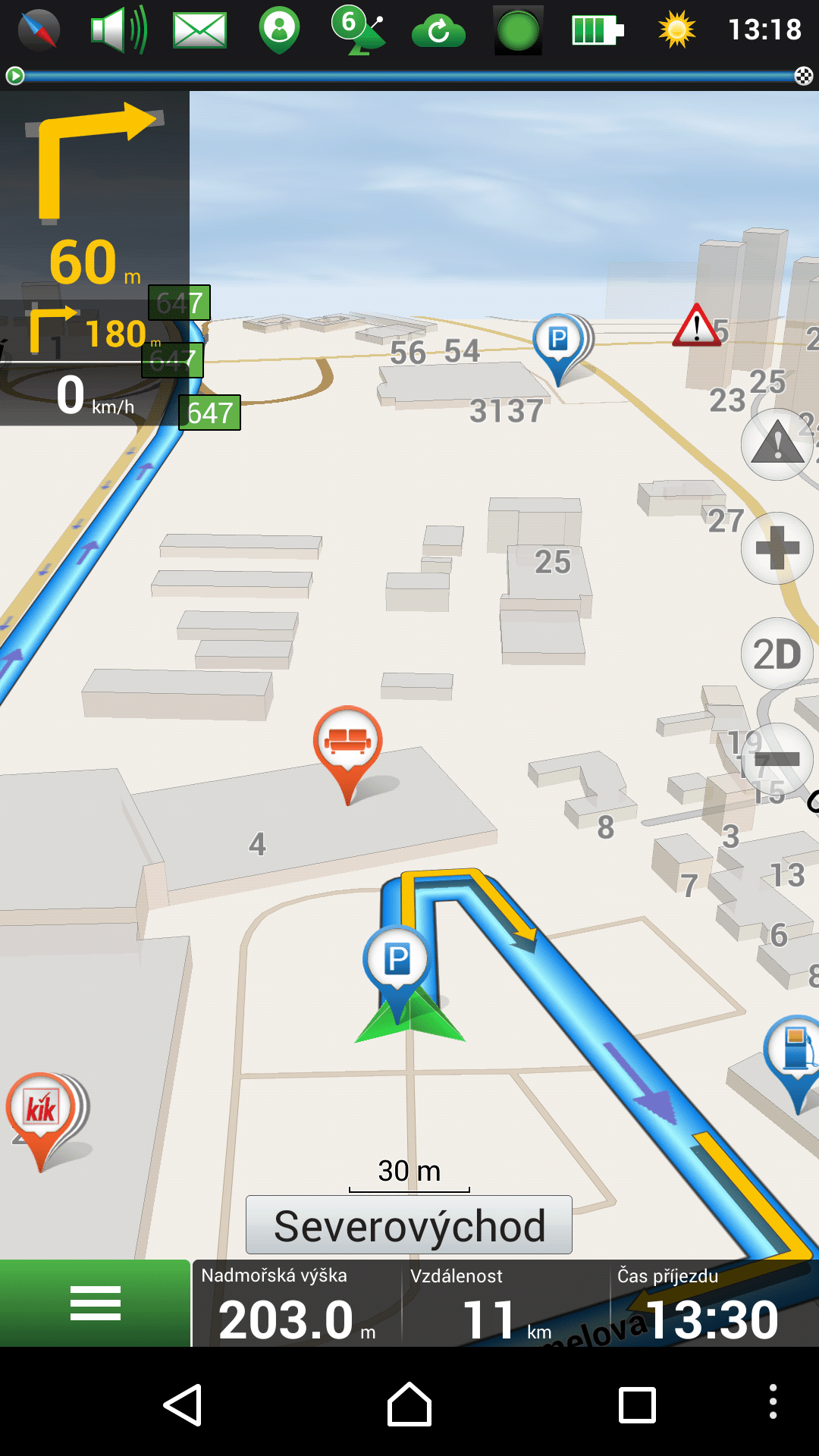819x1456 pixels.
Task: Open GPS satellites status icon
Action: coord(359,30)
